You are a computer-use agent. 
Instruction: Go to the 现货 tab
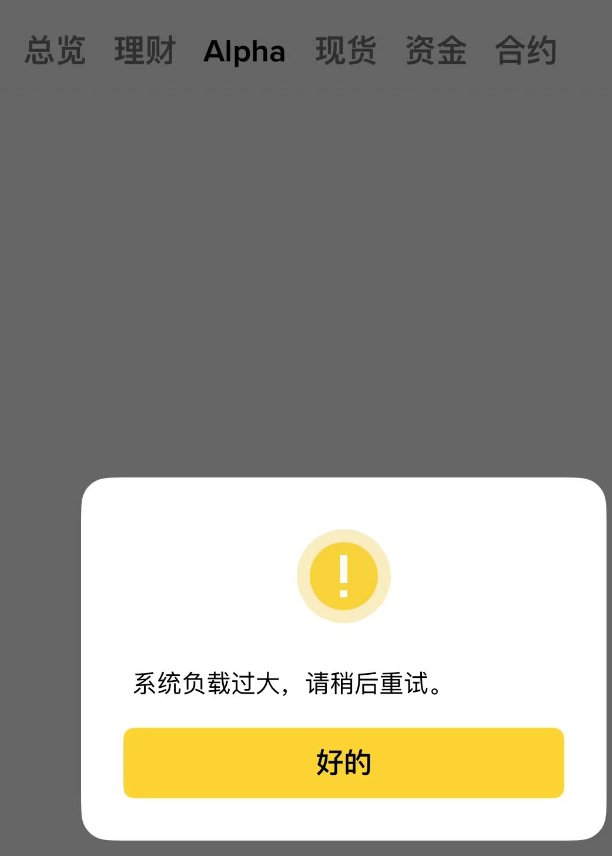point(345,51)
